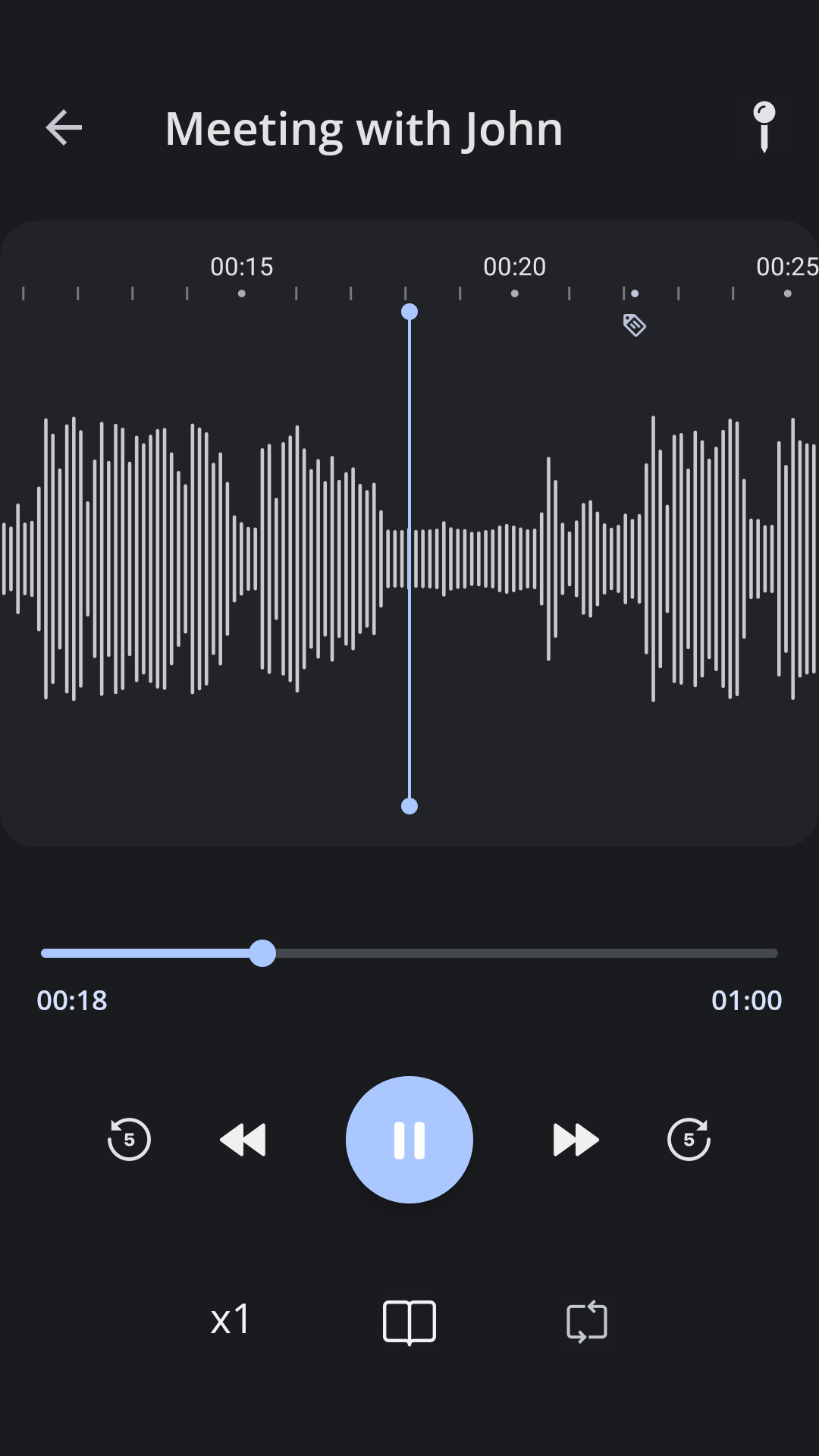Viewport: 819px width, 1456px height.
Task: Go back from Meeting with John
Action: 64,127
